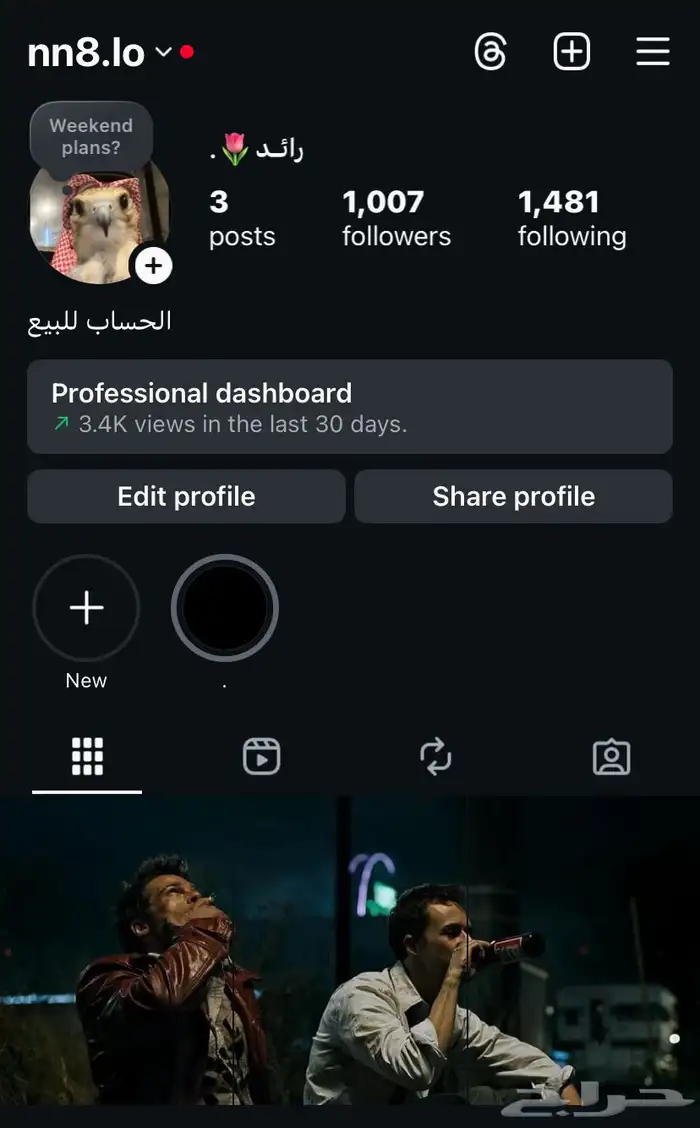Open the highlight named with a dot
Image resolution: width=700 pixels, height=1128 pixels.
[x=224, y=608]
